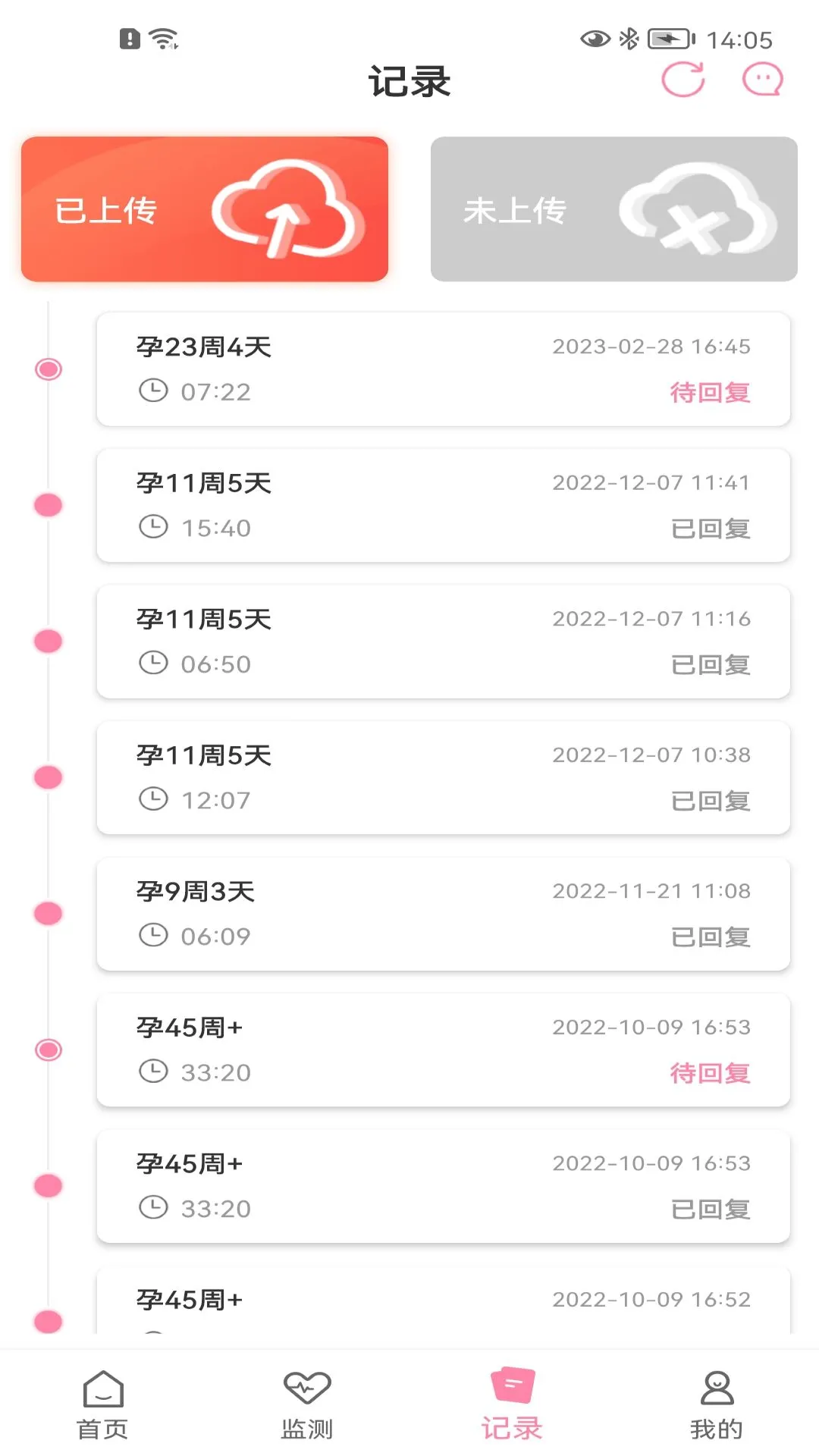Viewport: 819px width, 1456px height.
Task: Open the 孕23周4天 record dated 2023-02-28
Action: click(442, 369)
